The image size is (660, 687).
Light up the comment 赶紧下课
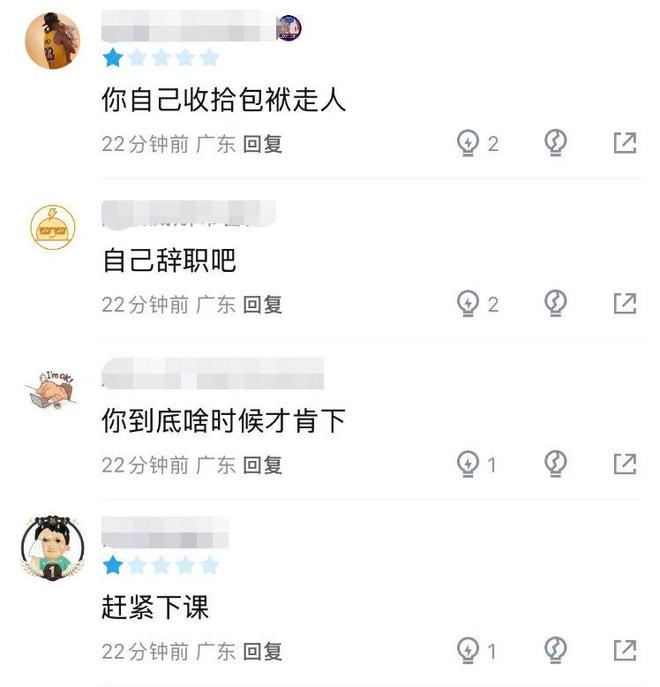pos(468,650)
